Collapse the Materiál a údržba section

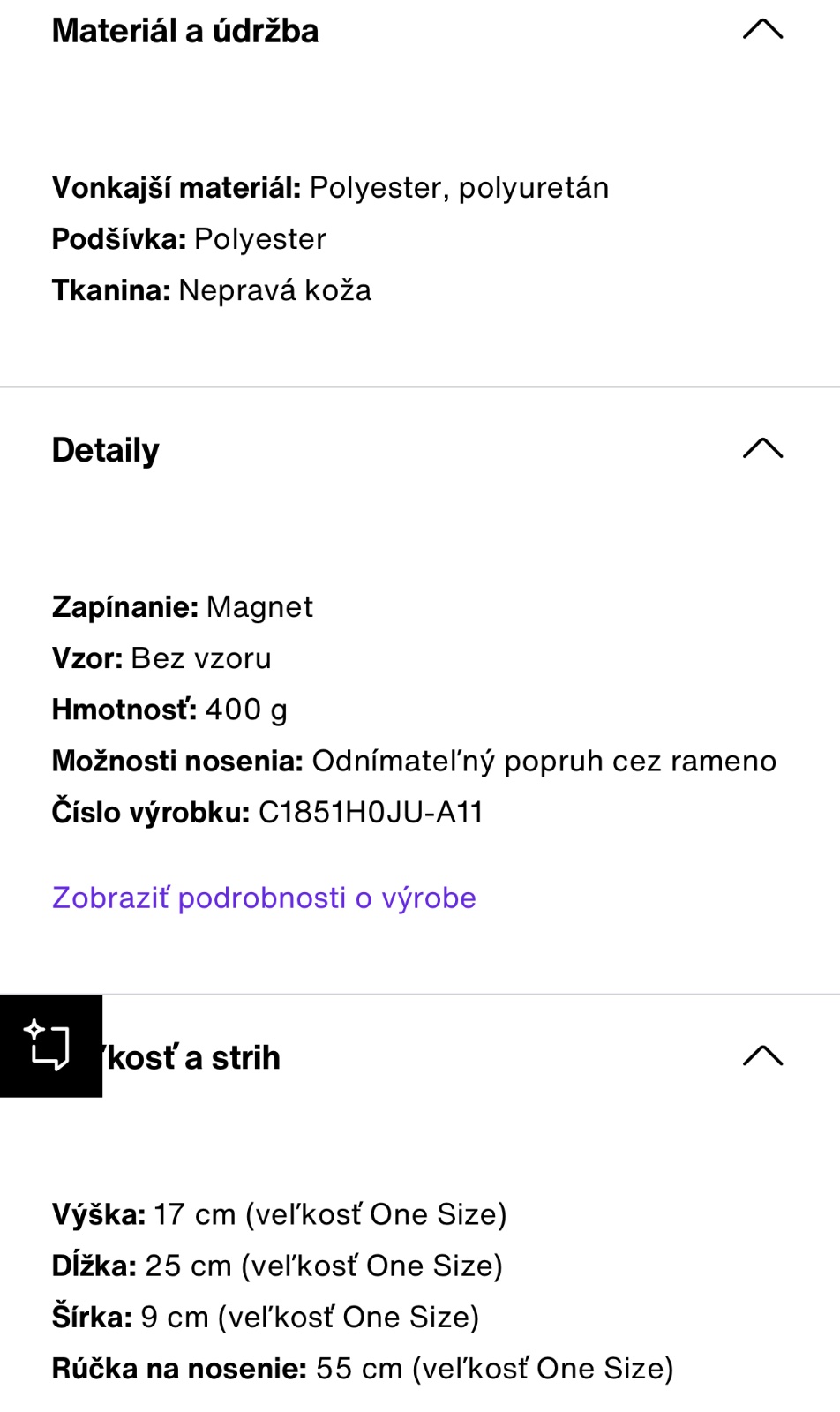click(762, 30)
